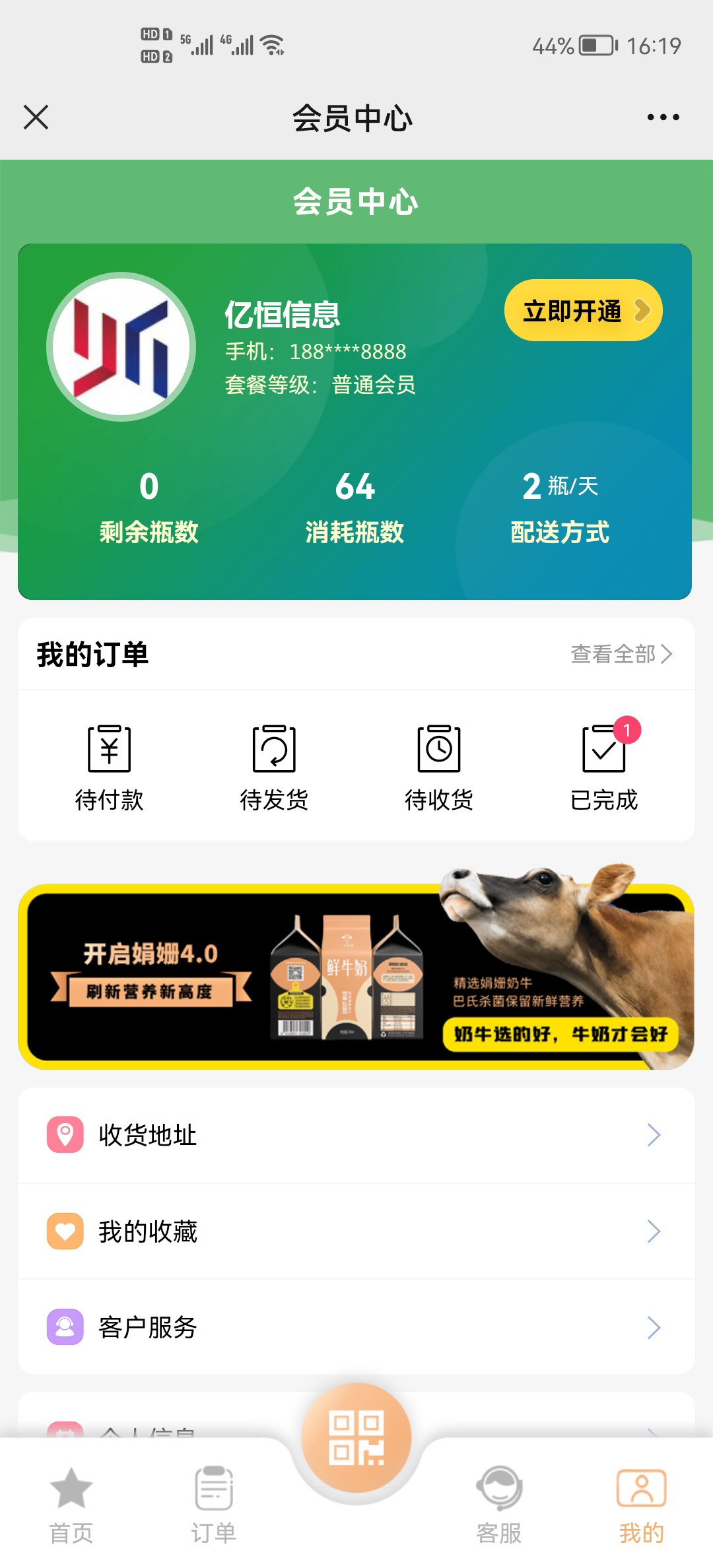Image resolution: width=713 pixels, height=1568 pixels.
Task: Open 我的收藏 list
Action: point(356,1231)
